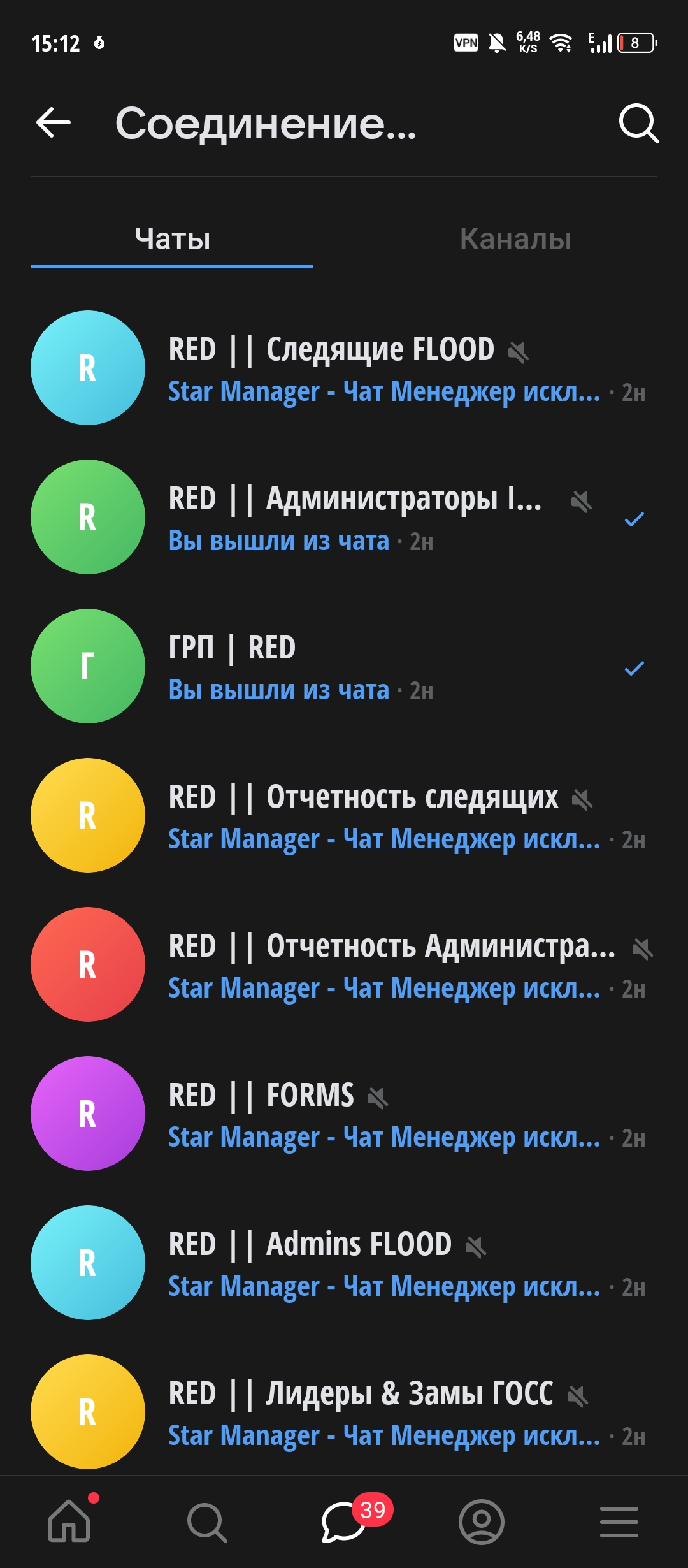Open the hamburger menu in bottom bar
The image size is (688, 1568).
619,1522
